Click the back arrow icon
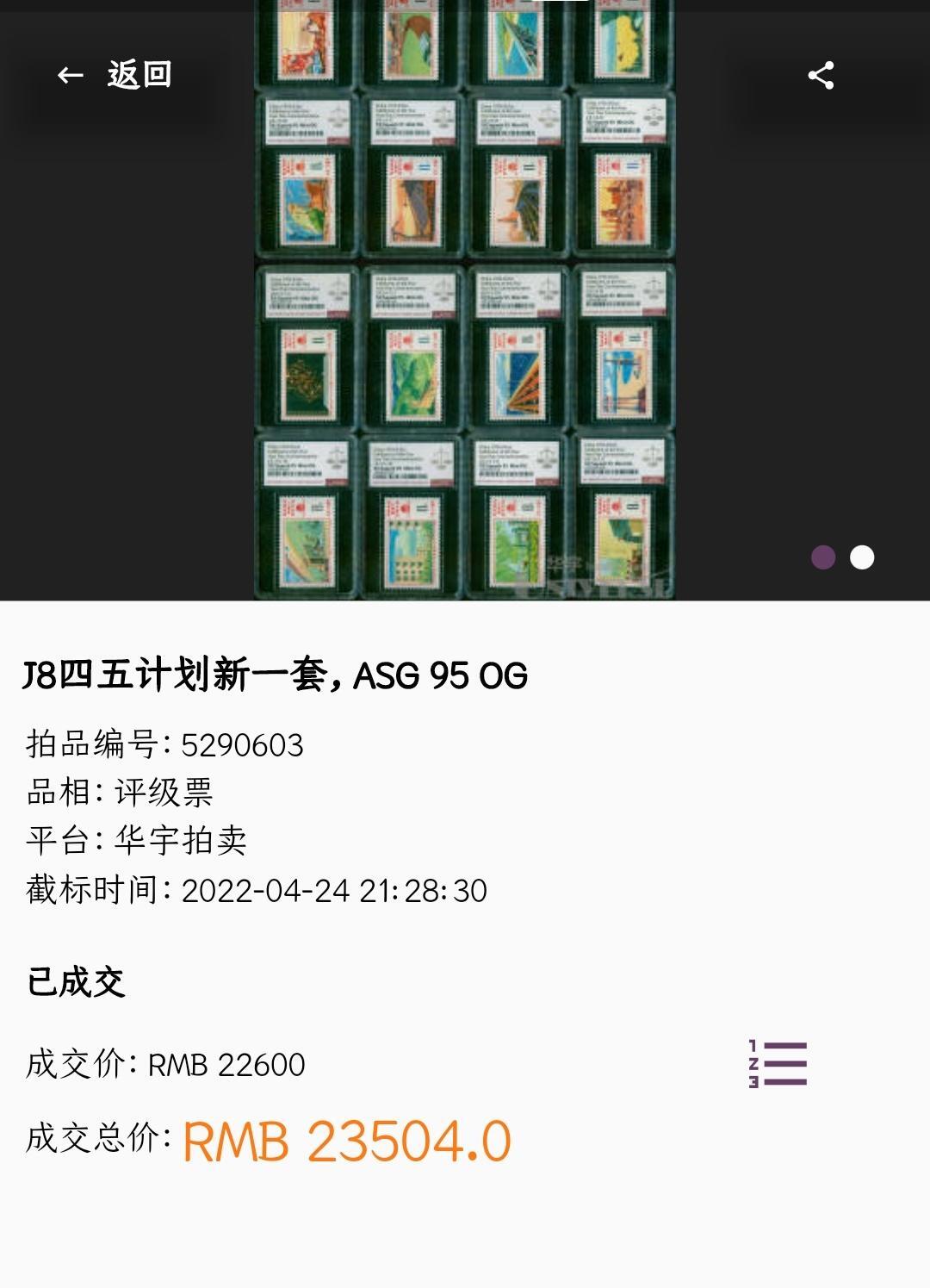The width and height of the screenshot is (930, 1288). point(70,76)
